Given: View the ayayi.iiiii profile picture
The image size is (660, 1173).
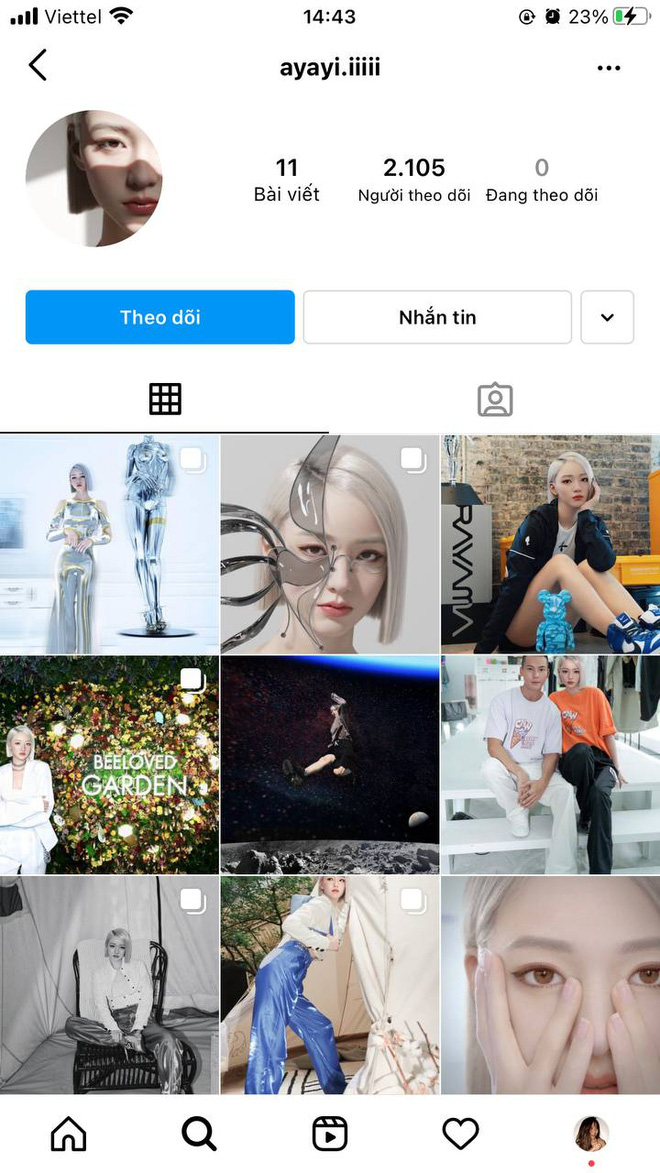Looking at the screenshot, I should (94, 178).
